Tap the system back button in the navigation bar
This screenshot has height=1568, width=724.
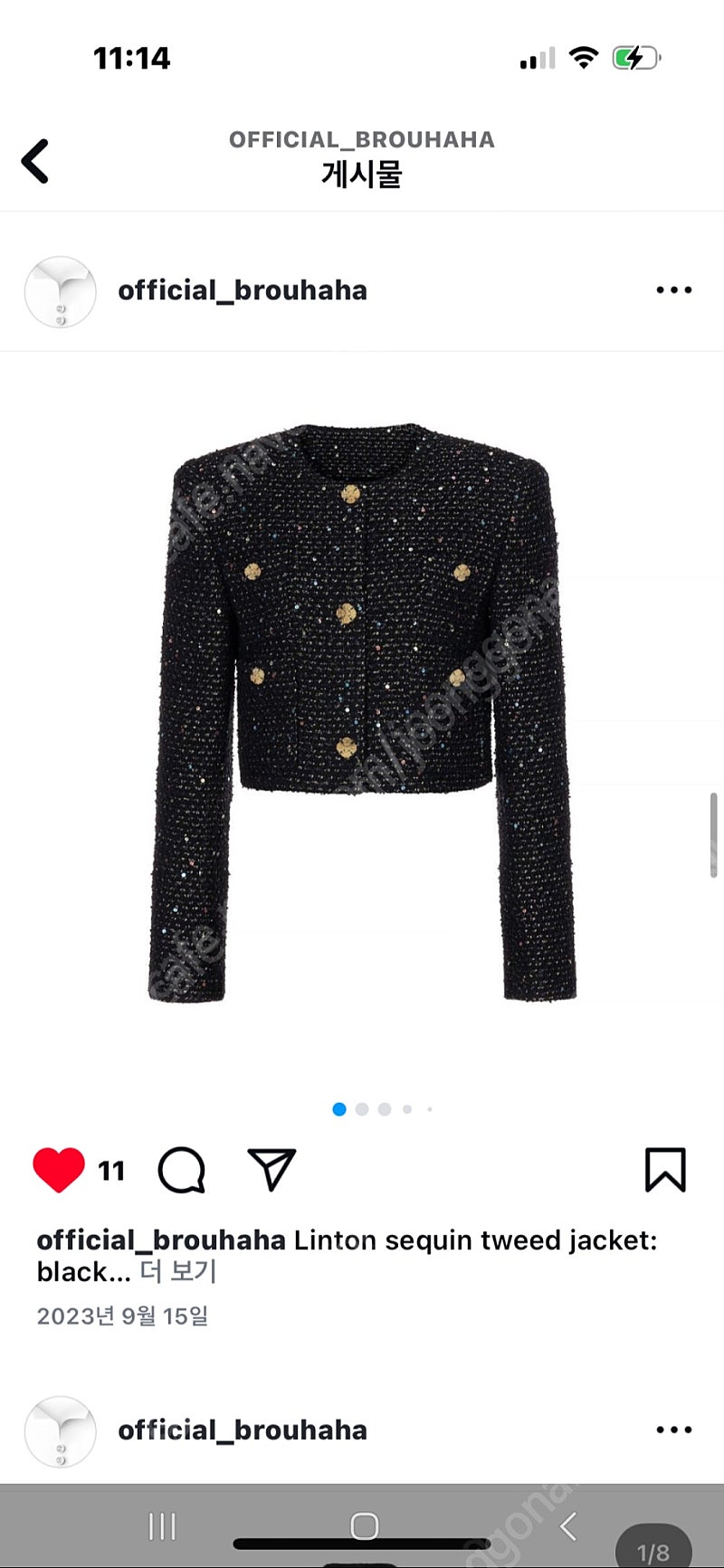point(568,1526)
